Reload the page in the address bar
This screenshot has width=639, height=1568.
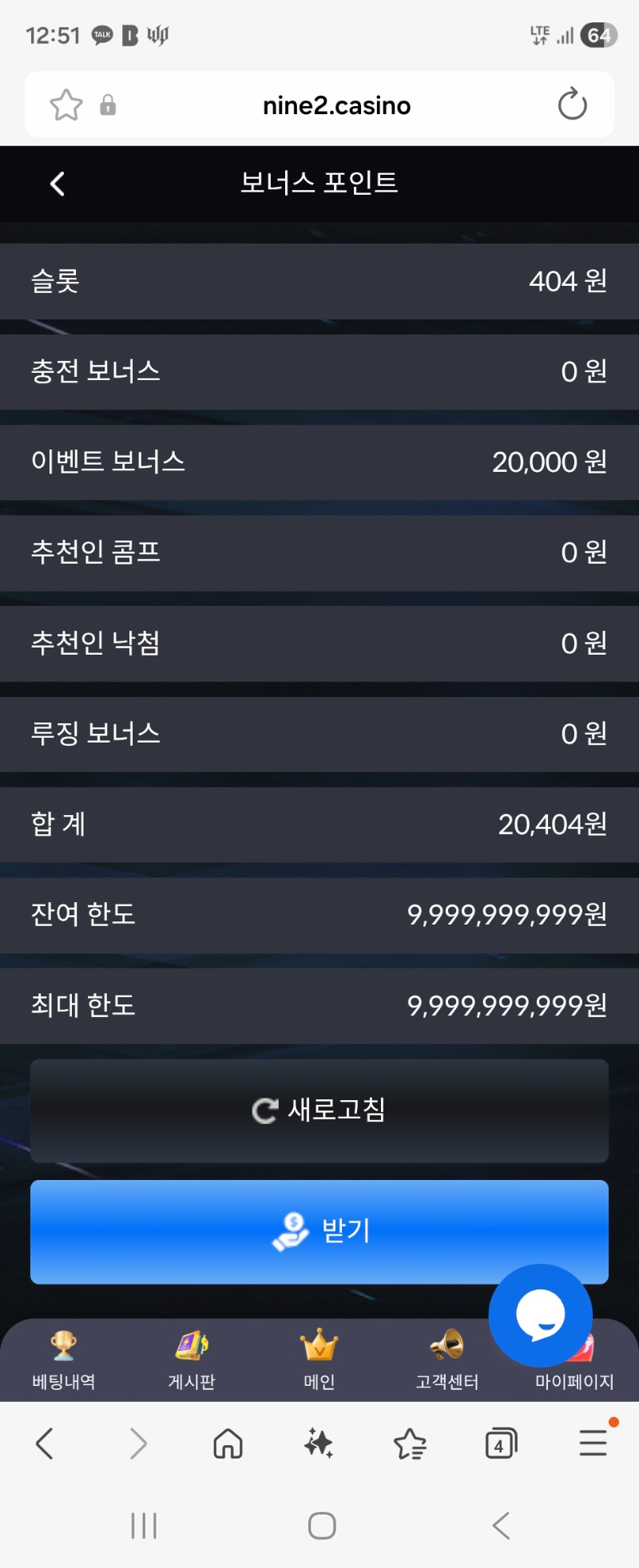572,105
